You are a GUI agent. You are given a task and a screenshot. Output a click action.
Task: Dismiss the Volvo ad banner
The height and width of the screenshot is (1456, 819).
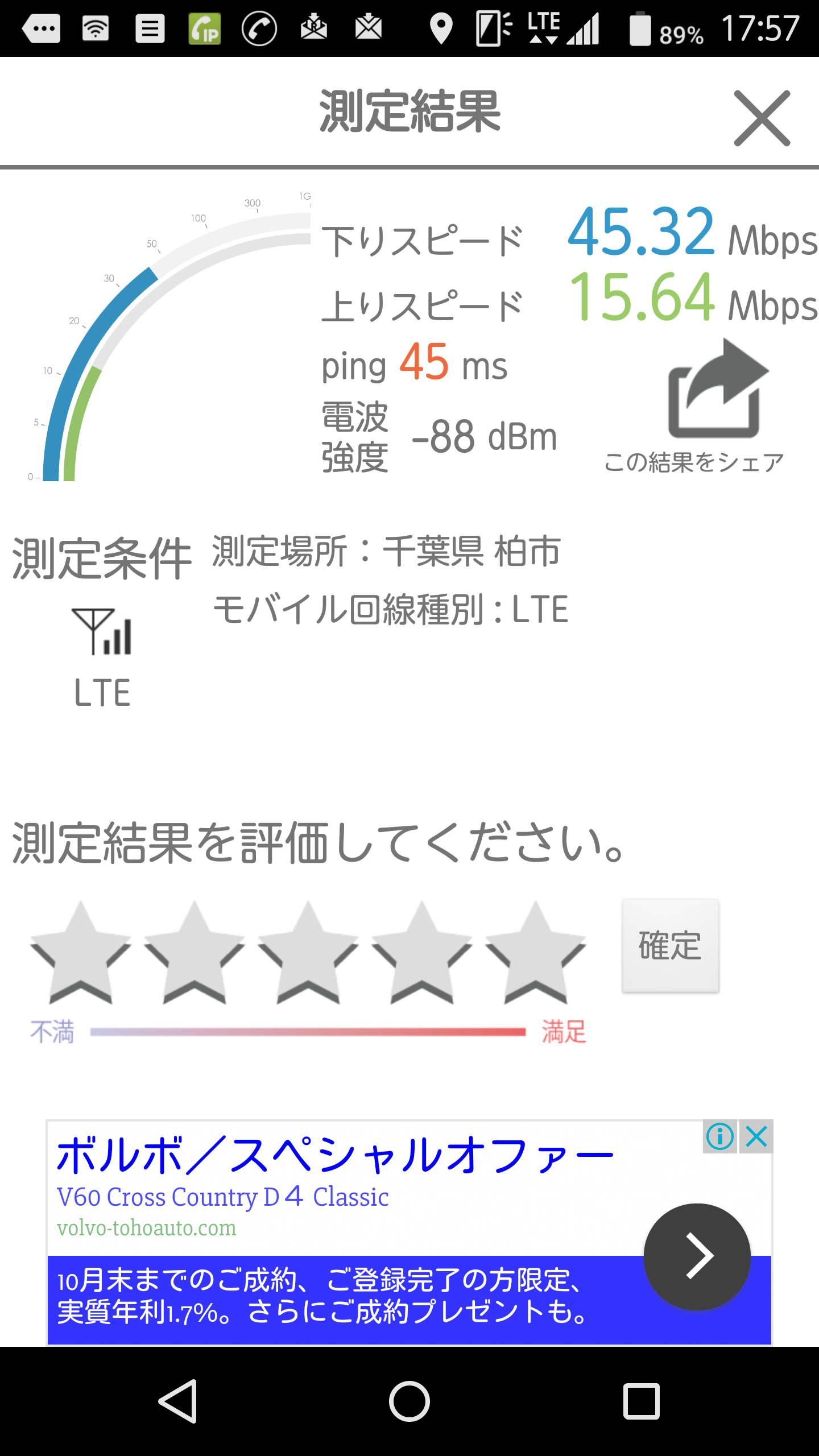[x=756, y=1137]
